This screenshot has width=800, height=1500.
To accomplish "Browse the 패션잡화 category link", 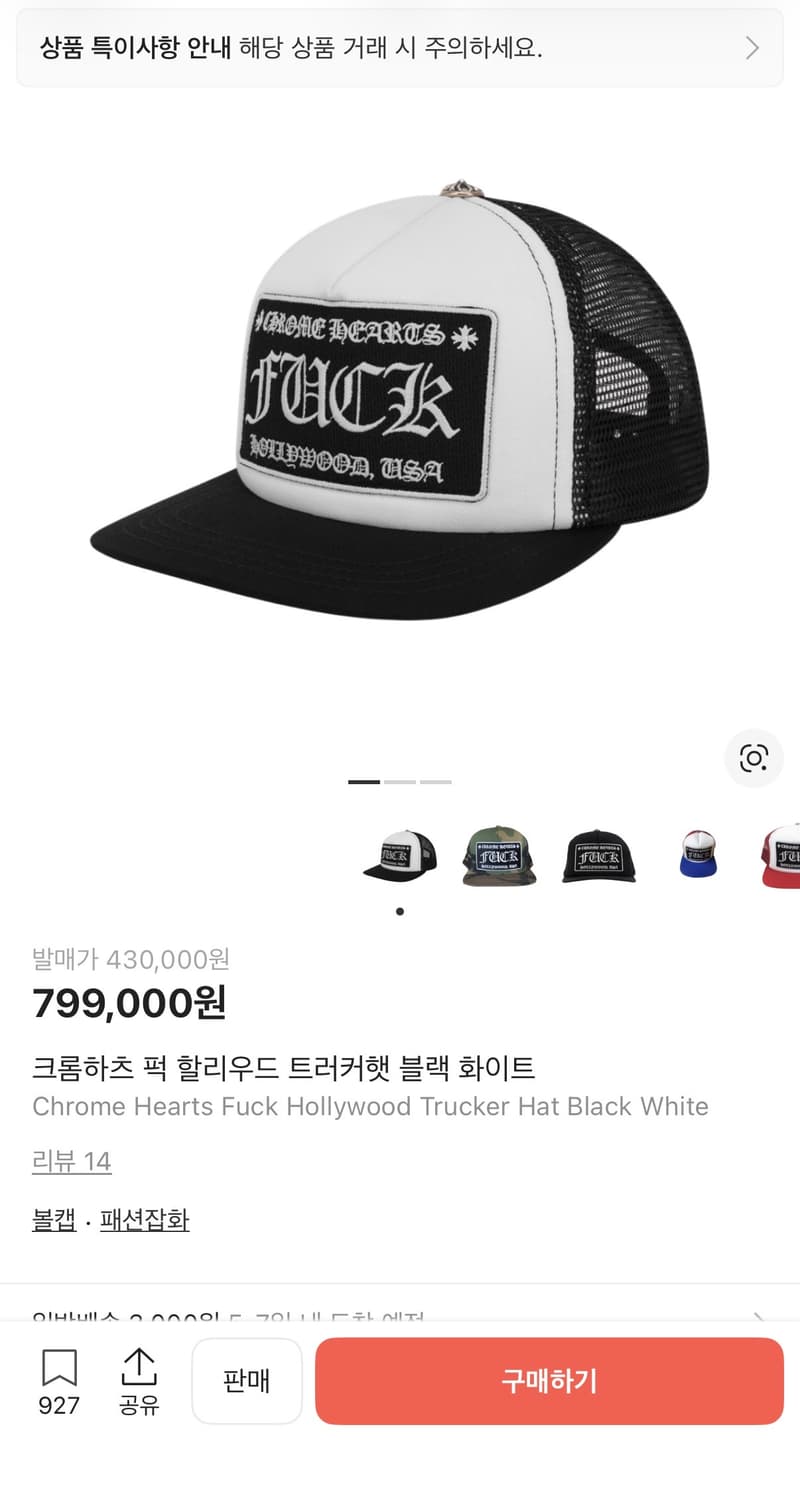I will 145,1220.
